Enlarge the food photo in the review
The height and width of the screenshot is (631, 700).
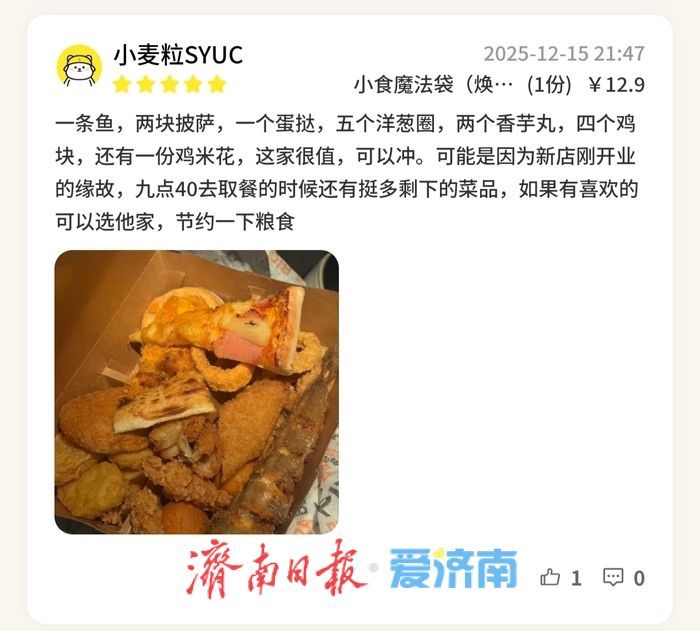(x=196, y=391)
